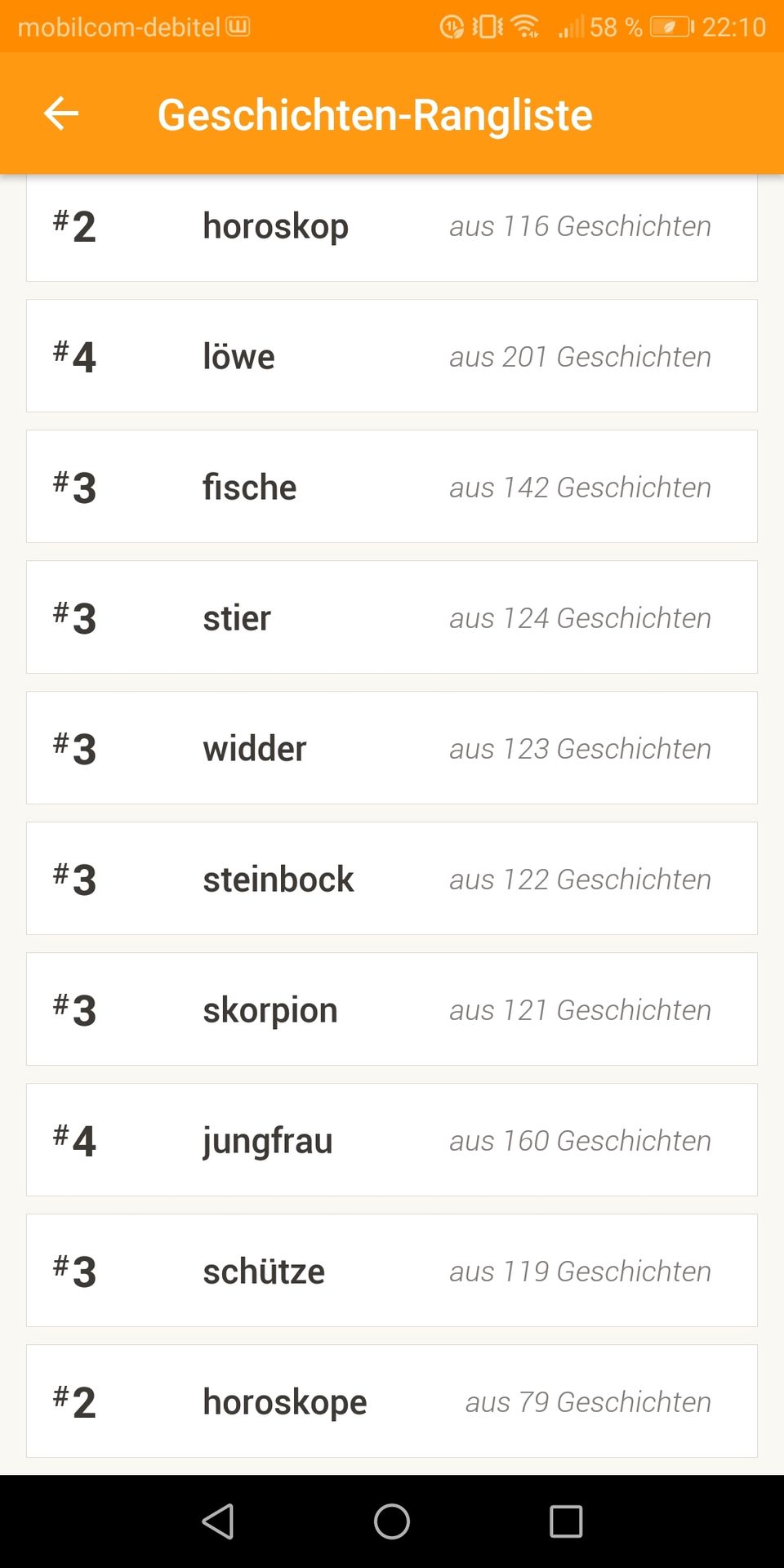This screenshot has height=1568, width=784.
Task: View the widder ranking row
Action: 392,748
